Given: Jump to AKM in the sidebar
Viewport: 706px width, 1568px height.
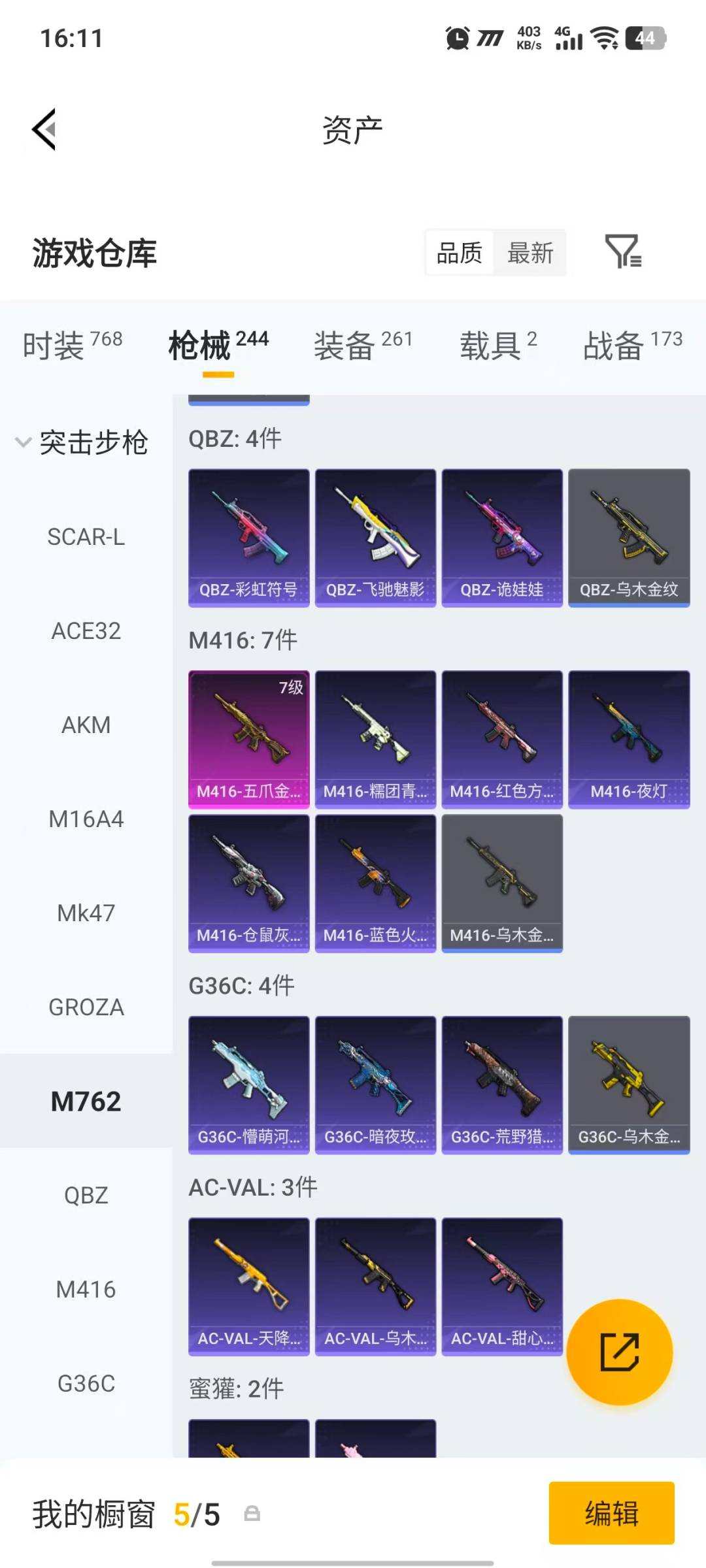Looking at the screenshot, I should 86,725.
